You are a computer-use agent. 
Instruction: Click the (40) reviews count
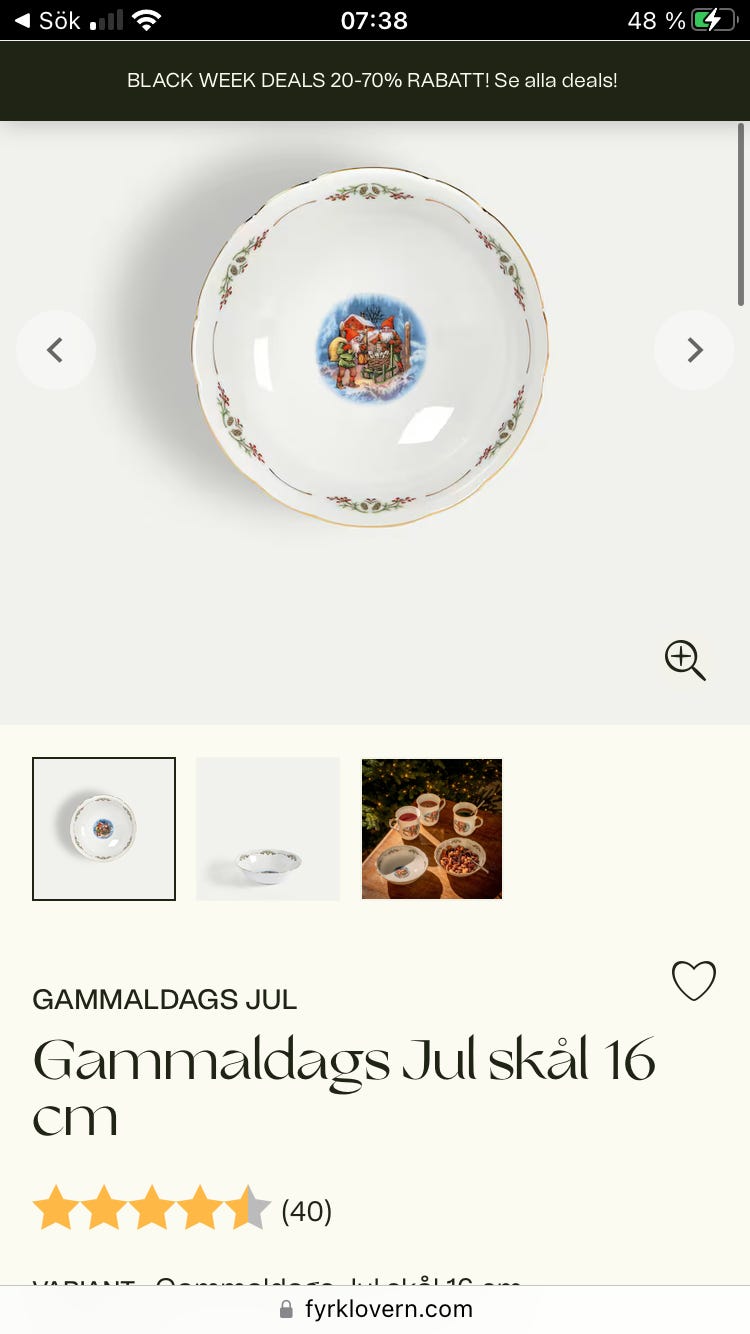(x=306, y=1211)
